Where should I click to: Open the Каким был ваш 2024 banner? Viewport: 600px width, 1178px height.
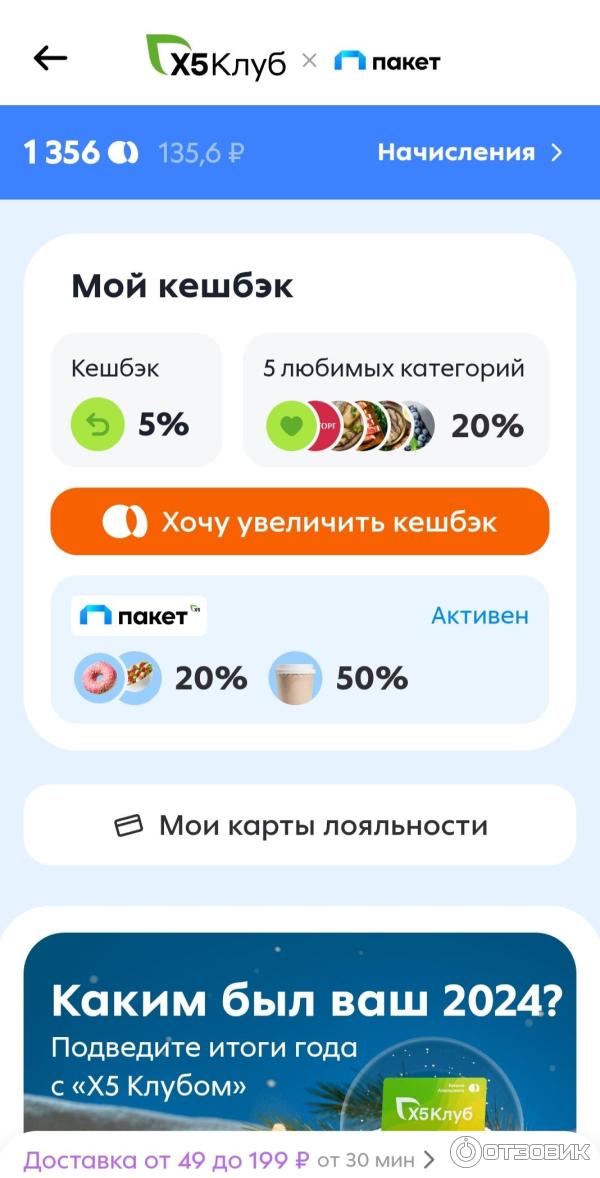299,1030
